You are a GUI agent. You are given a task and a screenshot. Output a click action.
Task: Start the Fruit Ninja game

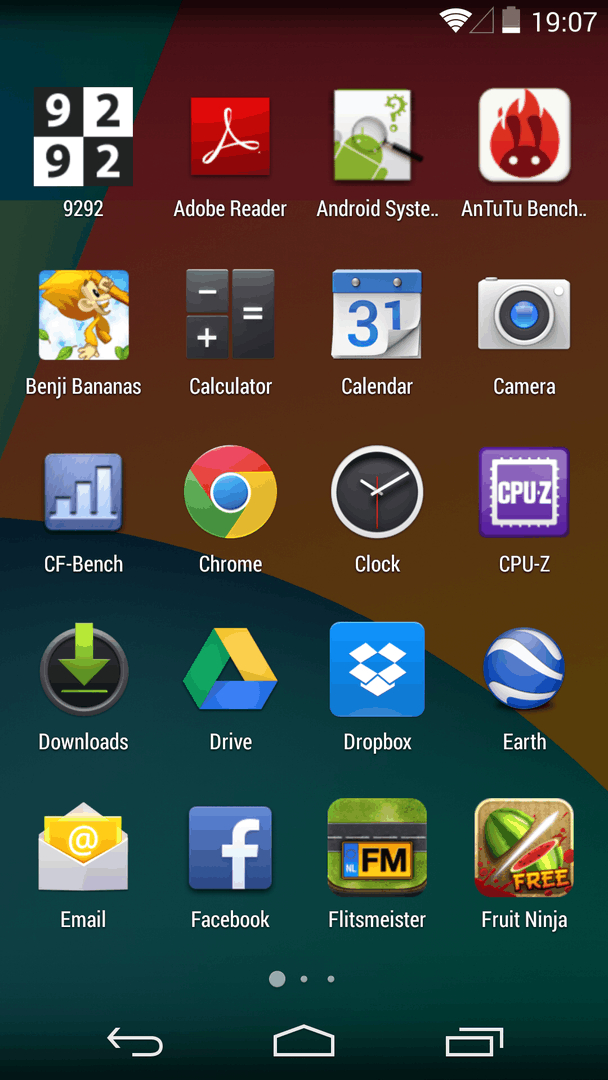click(524, 848)
